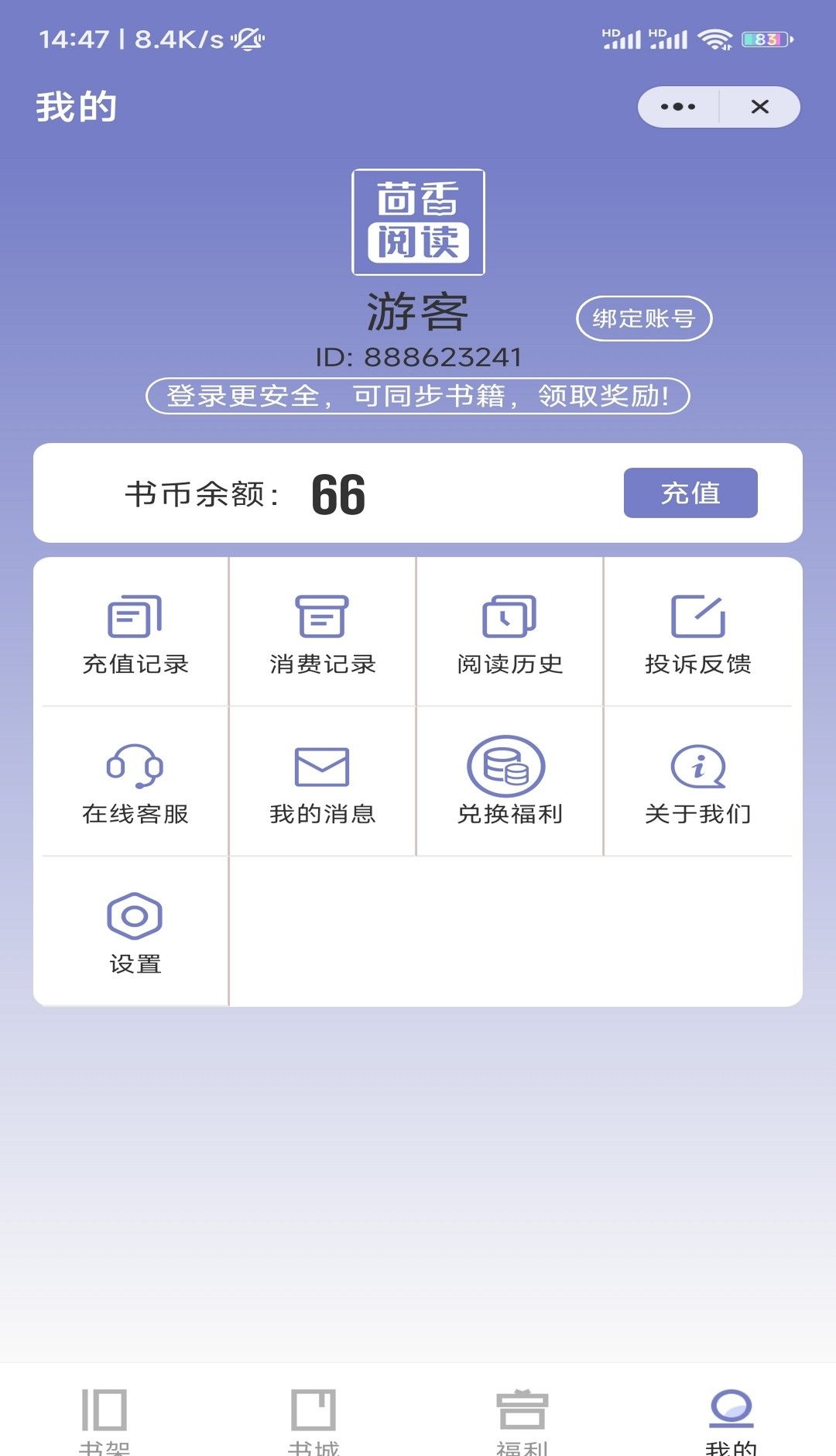The height and width of the screenshot is (1456, 836).
Task: Tap the user ID 888623241 text
Action: tap(418, 357)
